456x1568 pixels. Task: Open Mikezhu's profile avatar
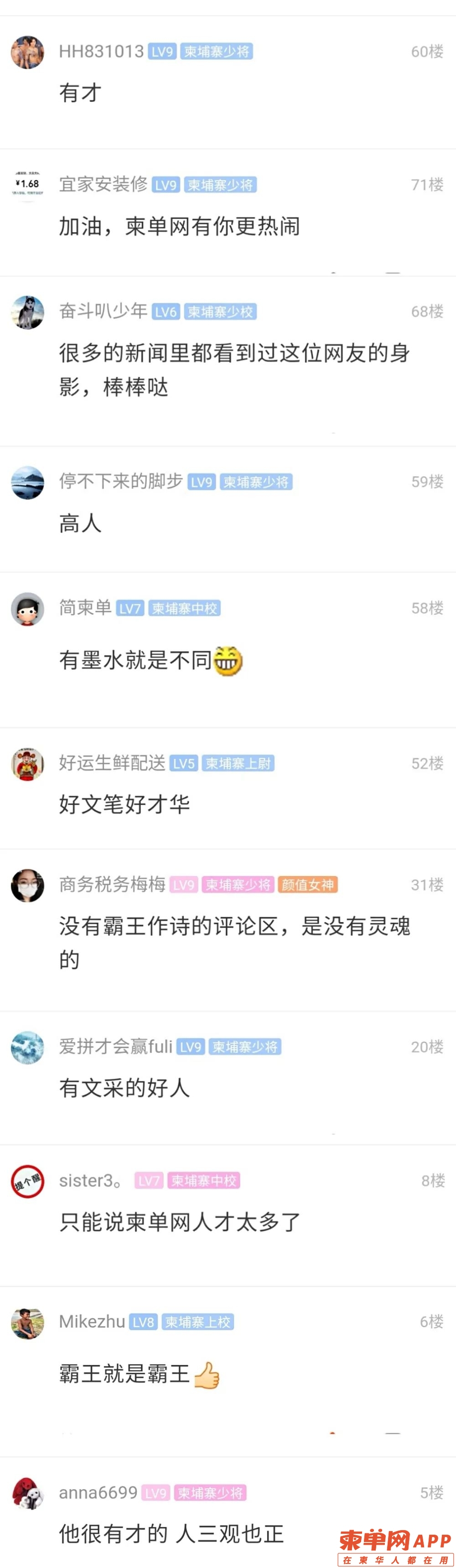pyautogui.click(x=27, y=1322)
